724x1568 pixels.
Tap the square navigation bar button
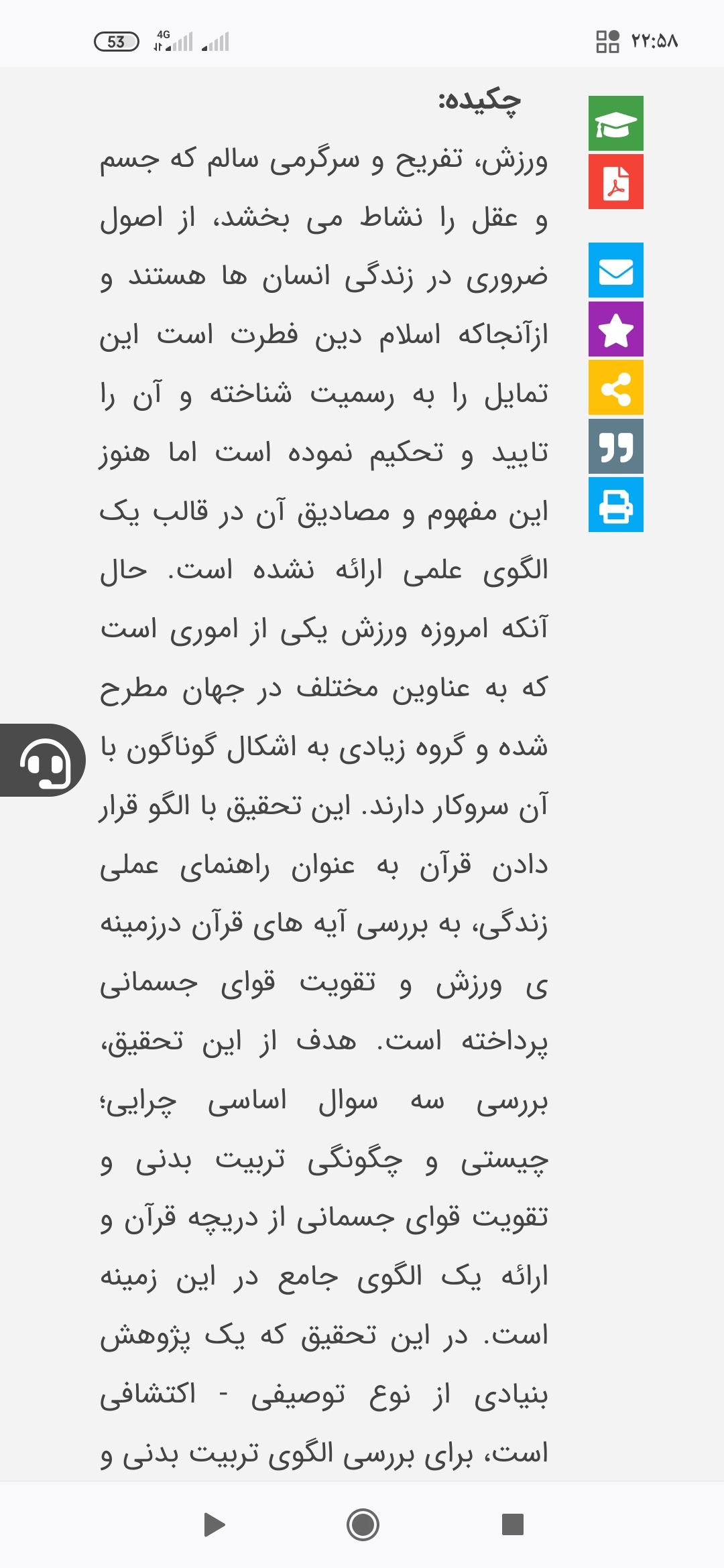512,1524
